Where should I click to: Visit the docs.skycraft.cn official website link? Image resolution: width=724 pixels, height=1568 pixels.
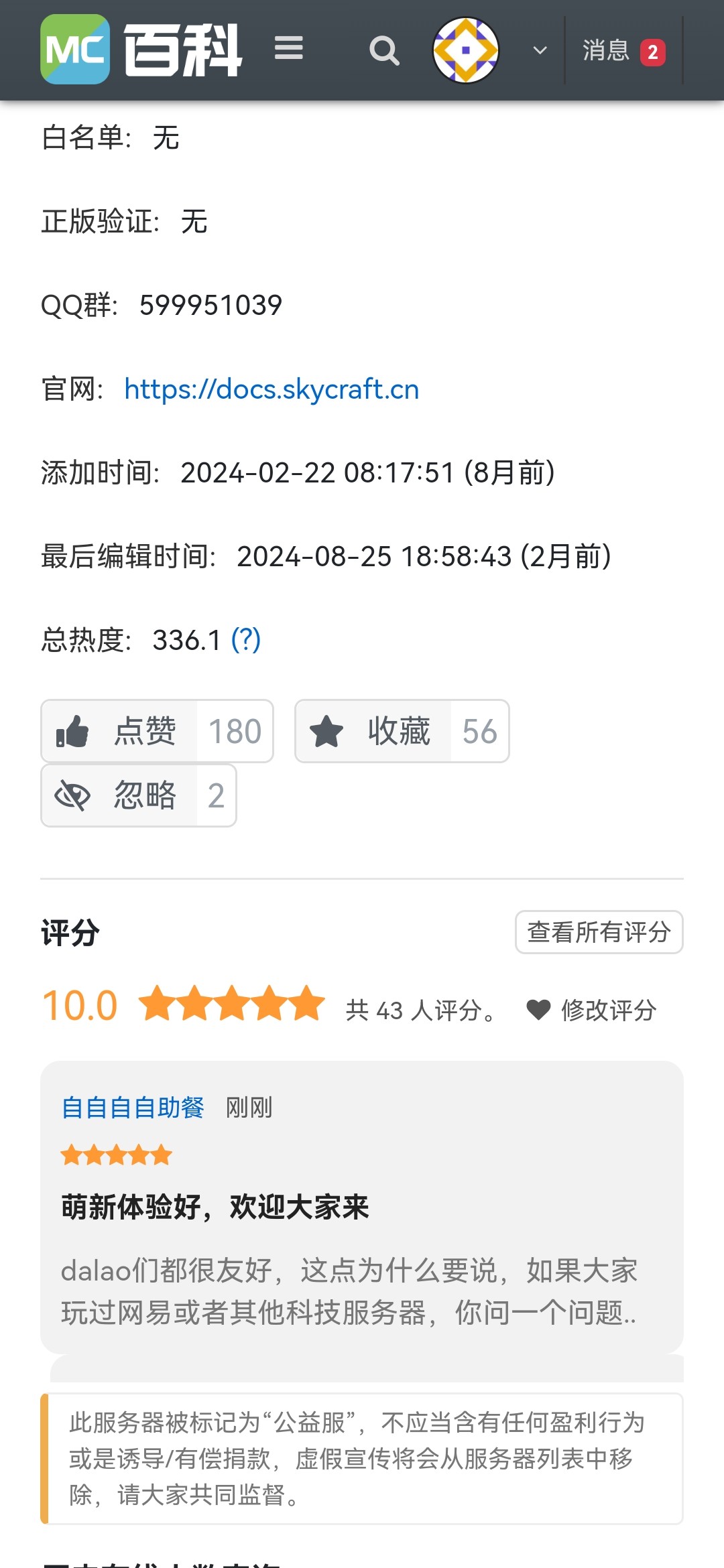pyautogui.click(x=271, y=389)
